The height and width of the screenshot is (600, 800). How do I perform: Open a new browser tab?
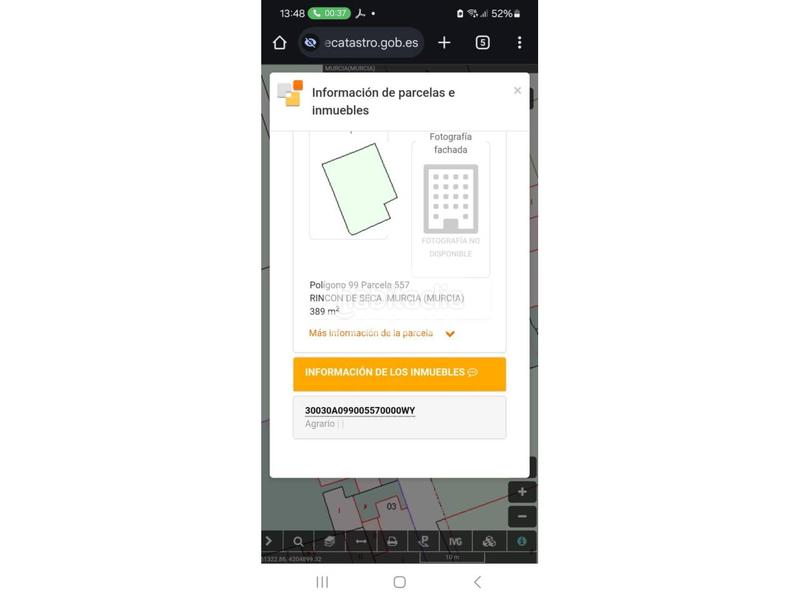(x=444, y=43)
